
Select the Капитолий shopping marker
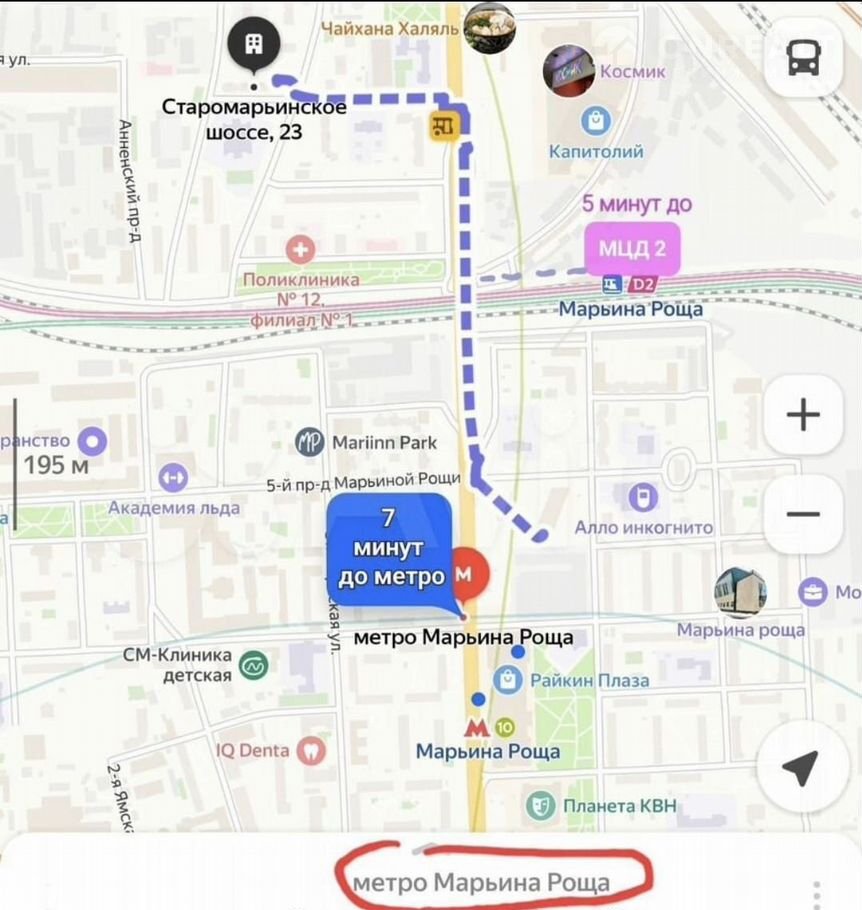596,122
